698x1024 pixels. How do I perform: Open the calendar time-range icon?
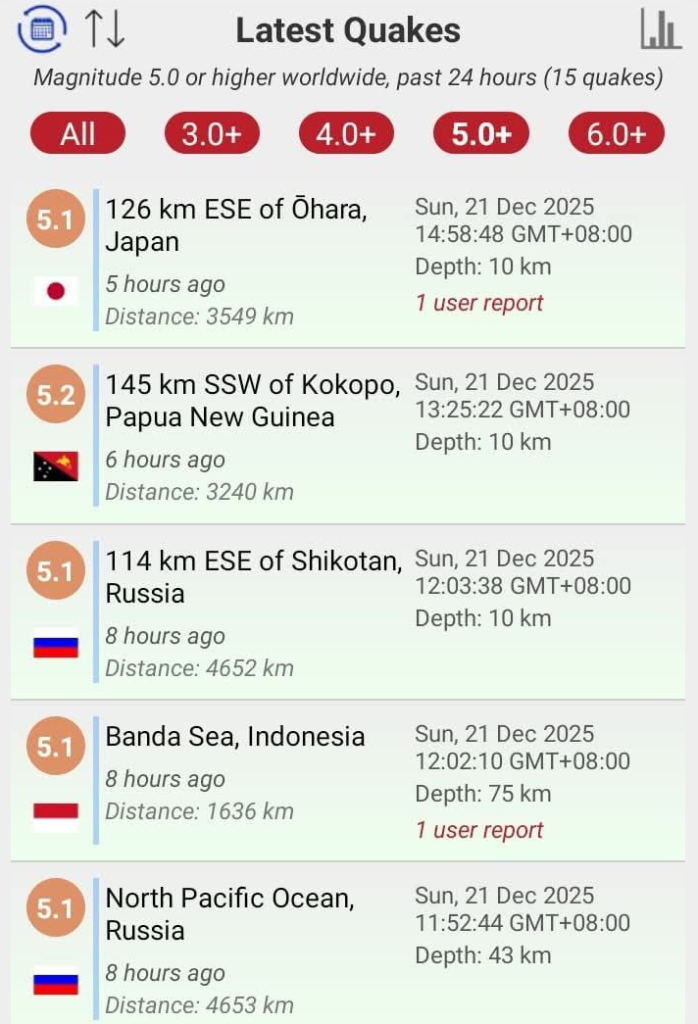(x=41, y=29)
